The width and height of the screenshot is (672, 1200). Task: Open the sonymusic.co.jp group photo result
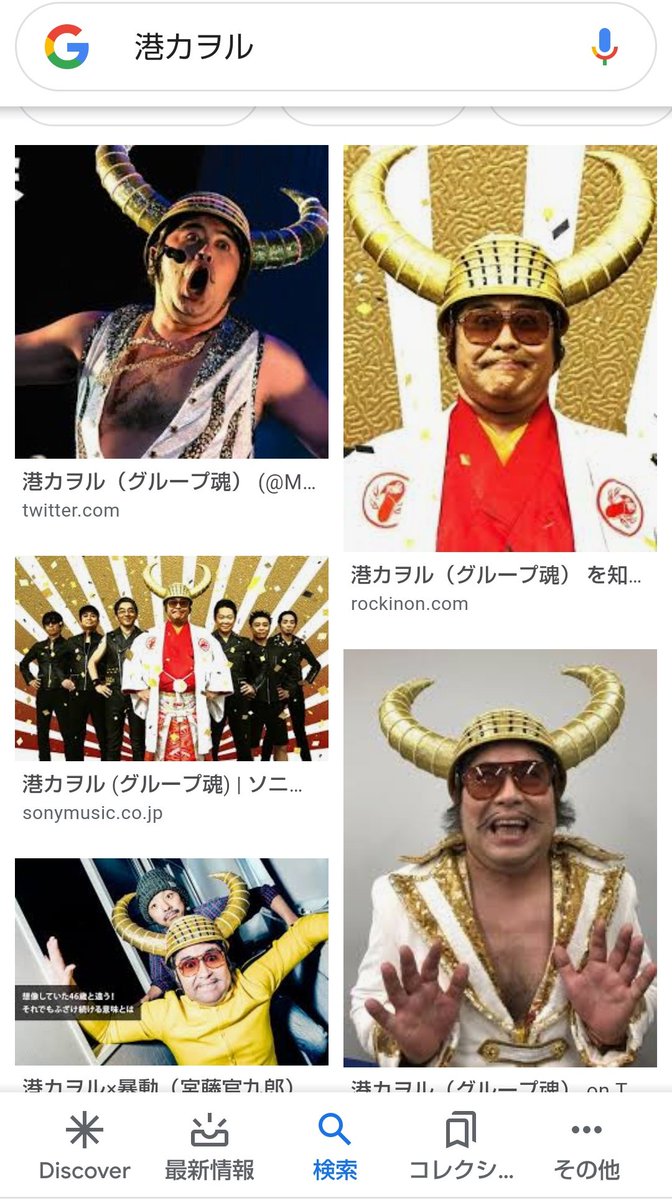point(171,658)
